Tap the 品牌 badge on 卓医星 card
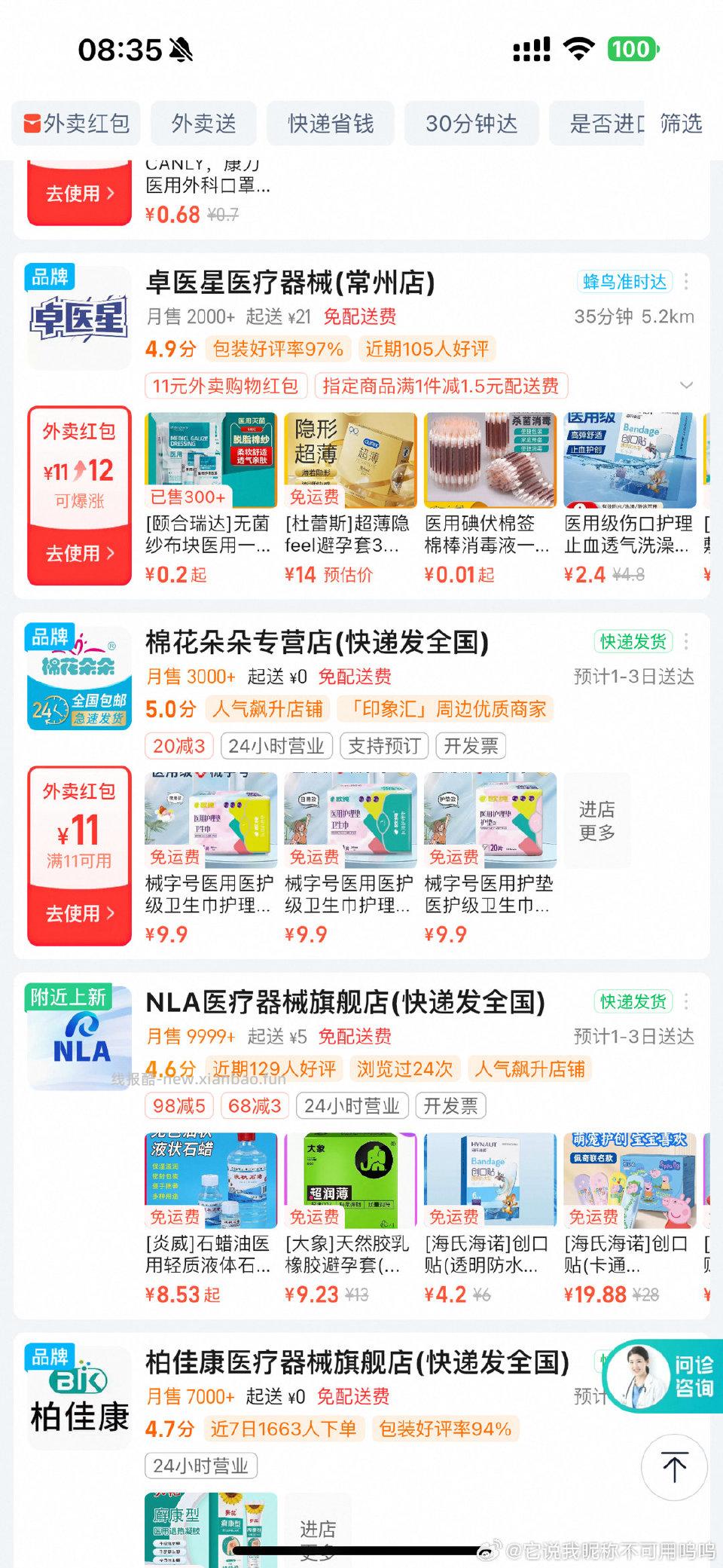The height and width of the screenshot is (1568, 723). (x=50, y=277)
